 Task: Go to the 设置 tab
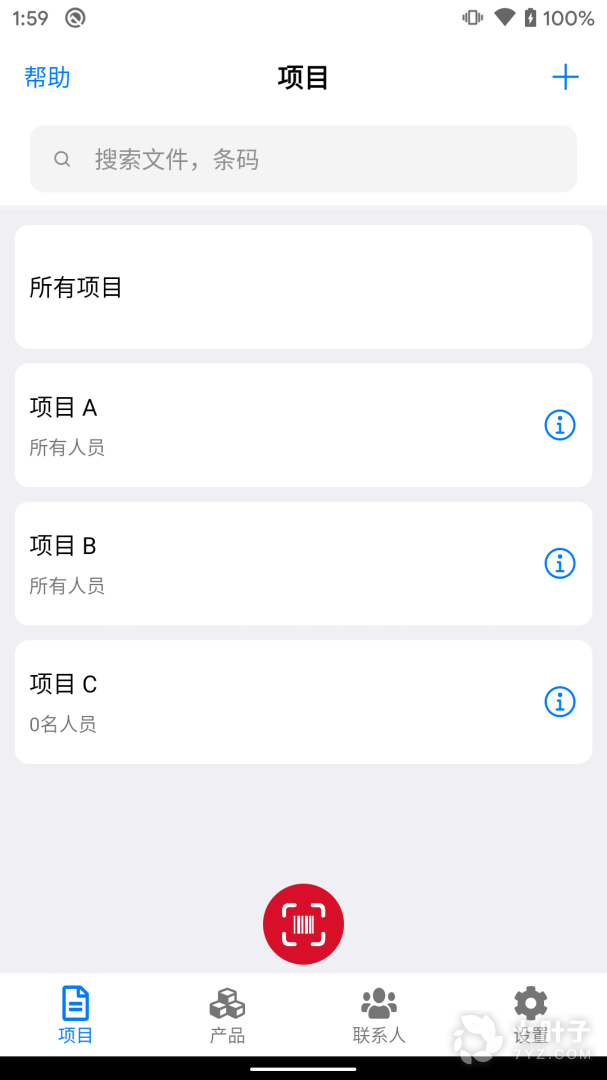[x=530, y=1014]
